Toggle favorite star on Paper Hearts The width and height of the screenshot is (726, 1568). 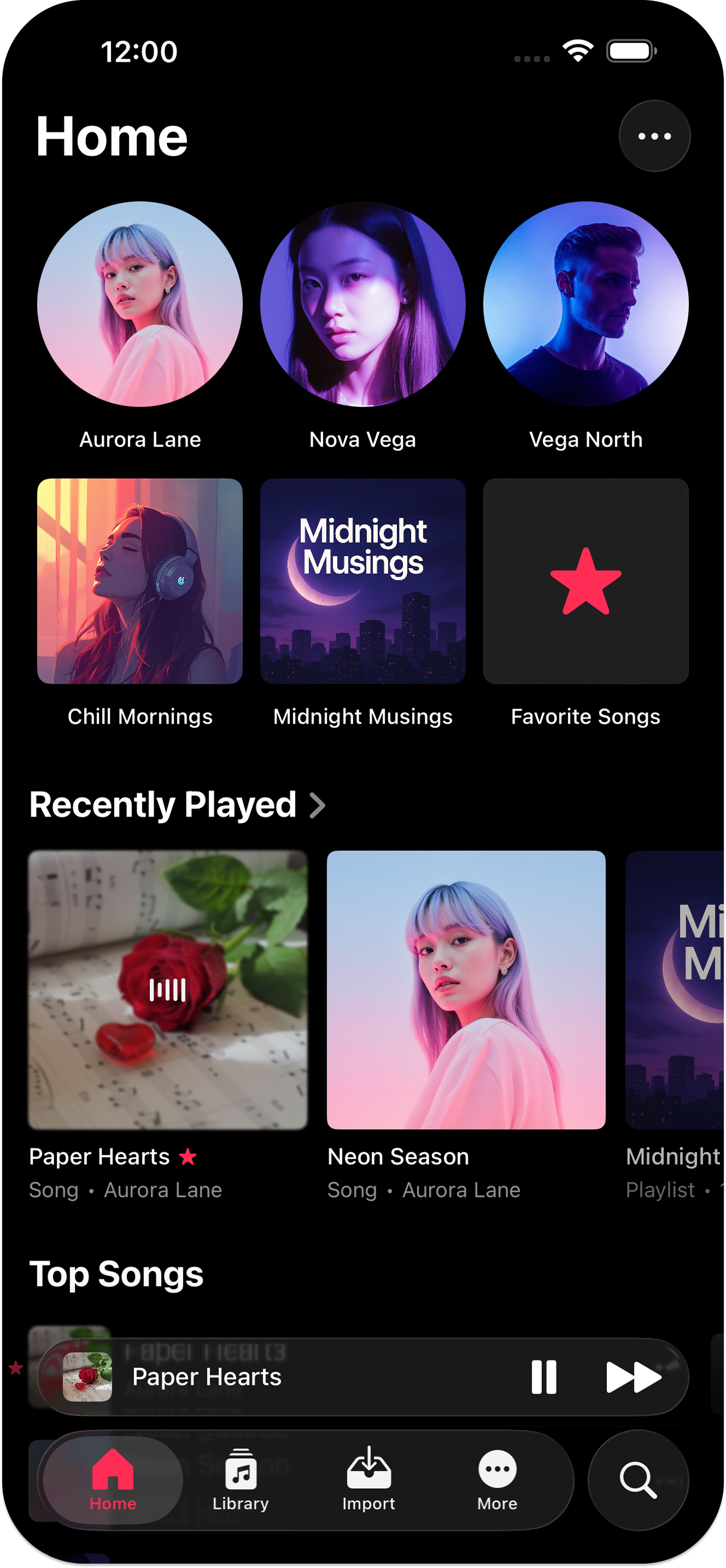(x=189, y=1155)
